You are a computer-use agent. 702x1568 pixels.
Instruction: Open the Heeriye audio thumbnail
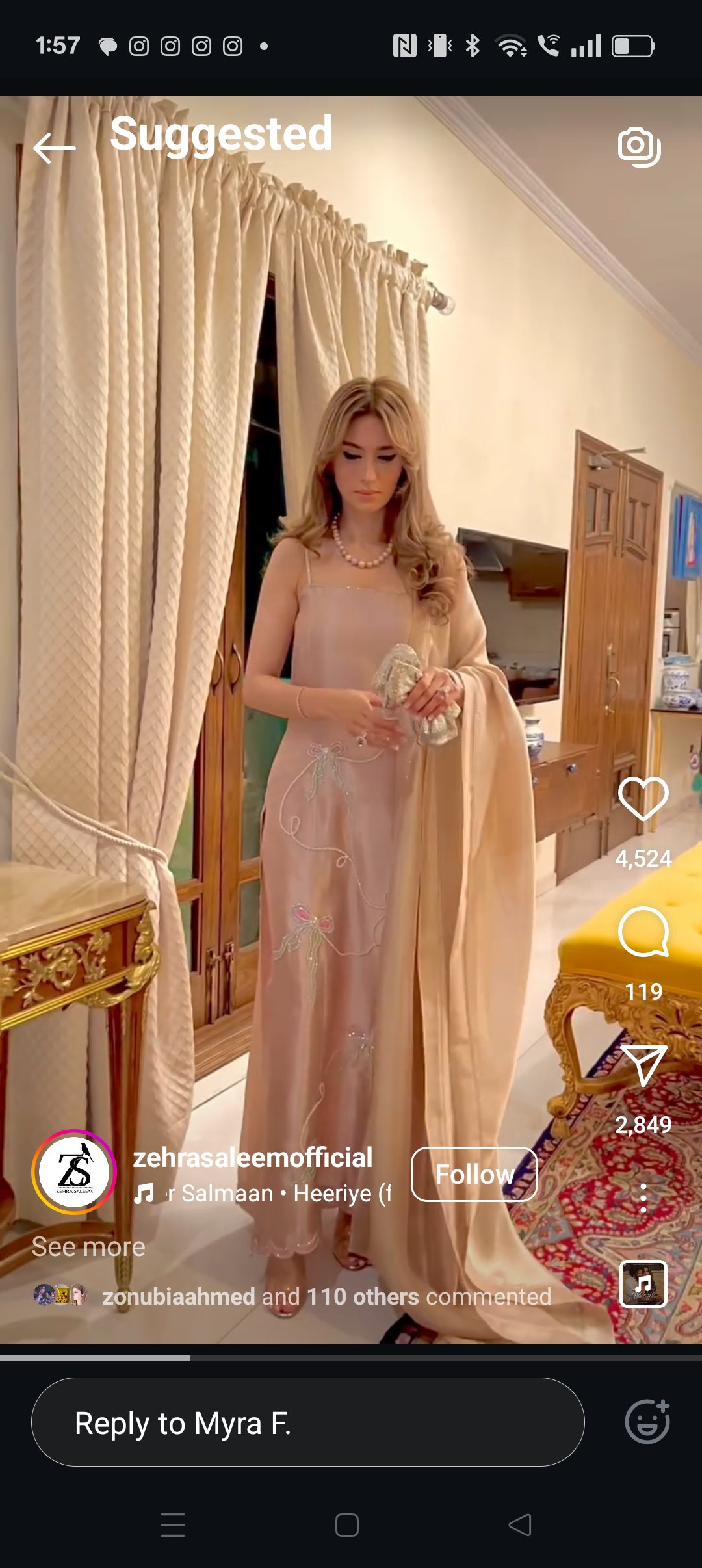(643, 1283)
